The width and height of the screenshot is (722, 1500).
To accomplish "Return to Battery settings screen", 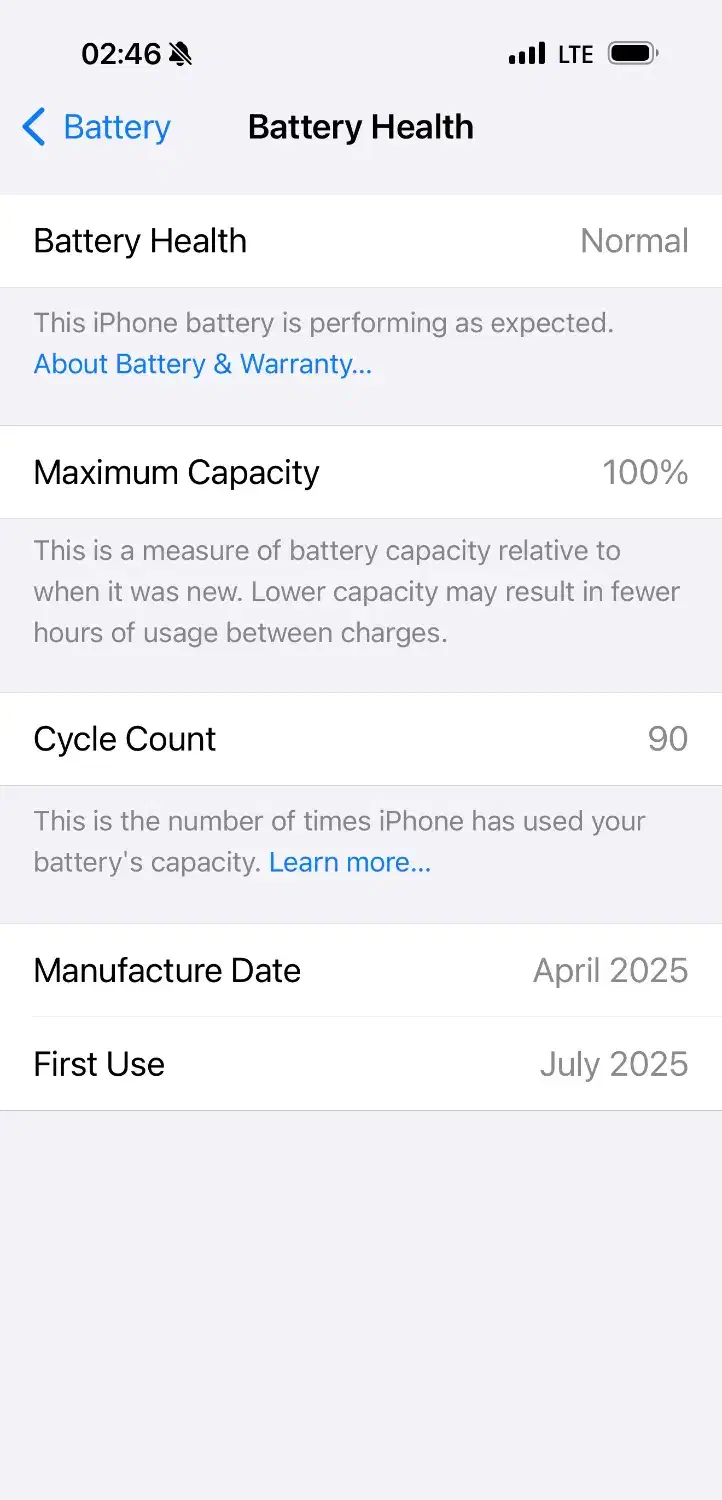I will click(95, 127).
